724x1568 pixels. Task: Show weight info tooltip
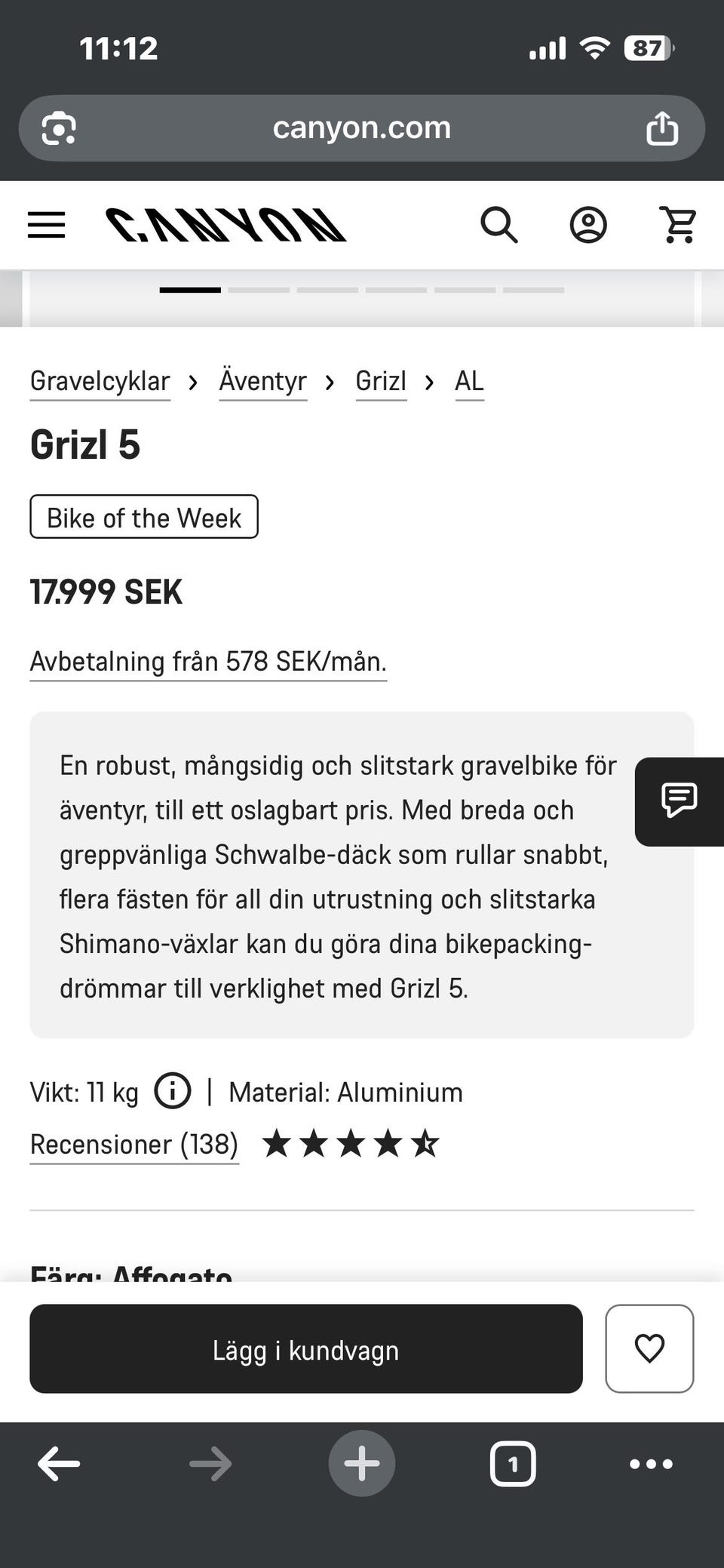(x=172, y=1091)
